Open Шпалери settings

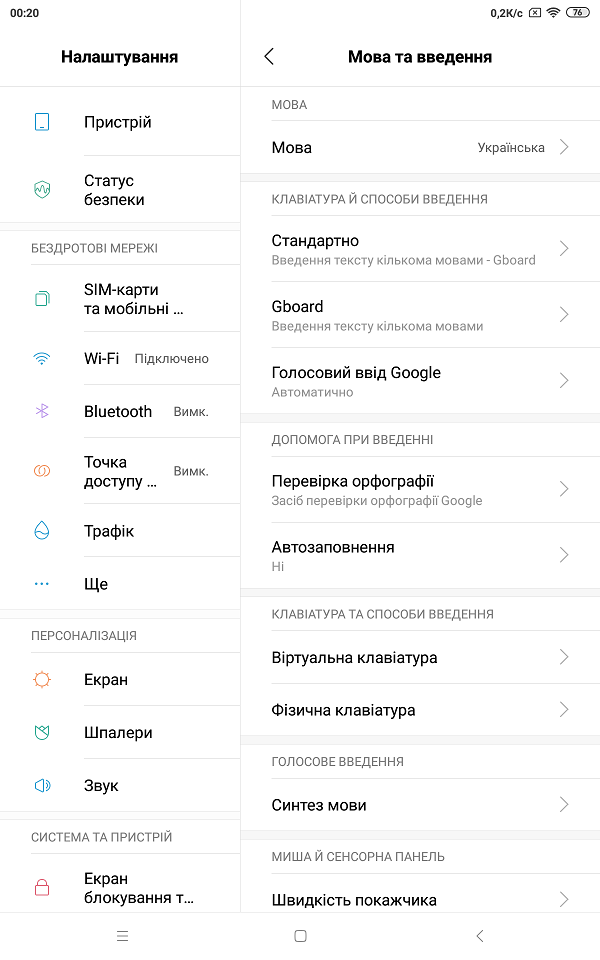click(x=120, y=733)
